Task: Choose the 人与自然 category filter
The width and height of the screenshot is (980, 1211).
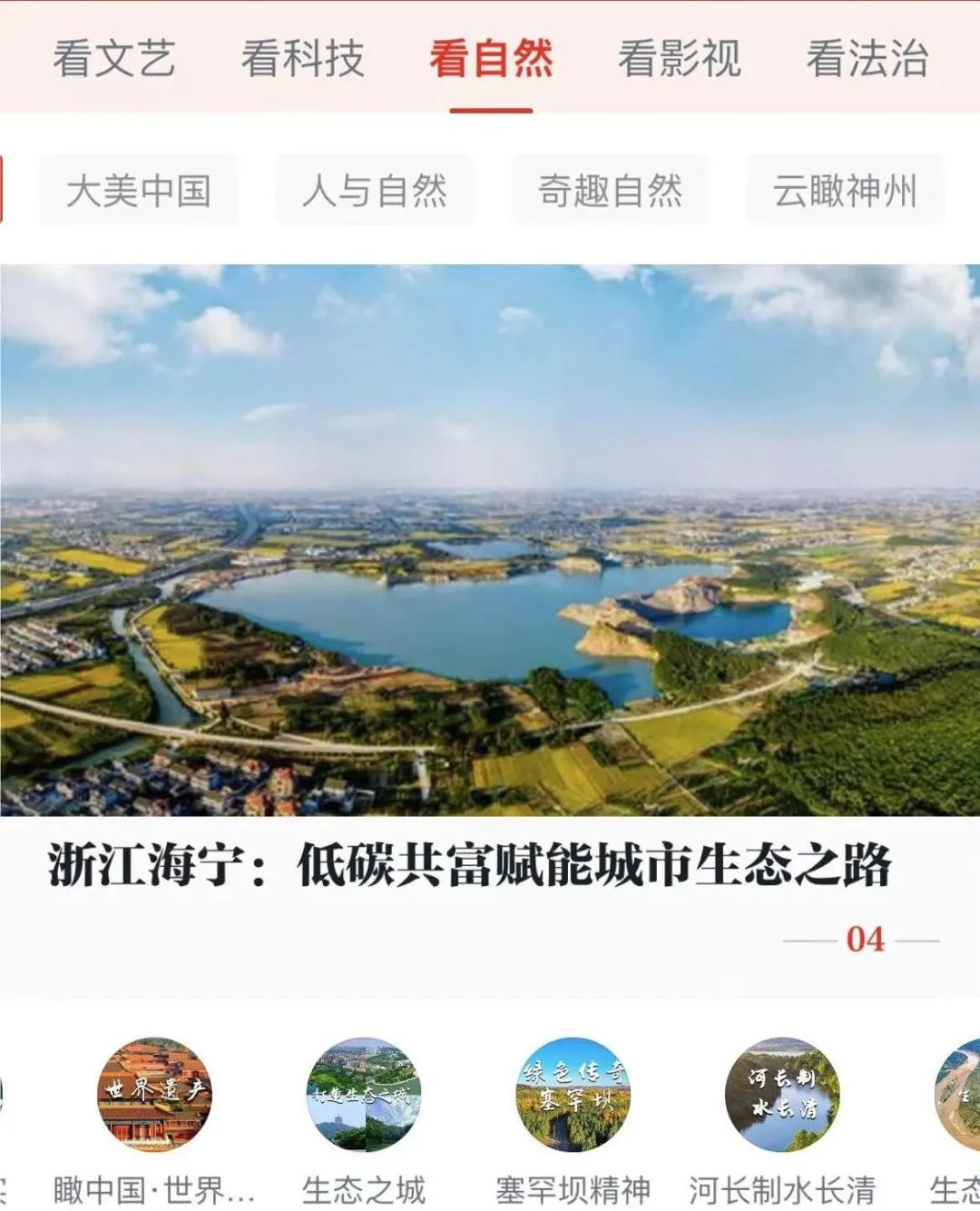Action: click(x=373, y=191)
